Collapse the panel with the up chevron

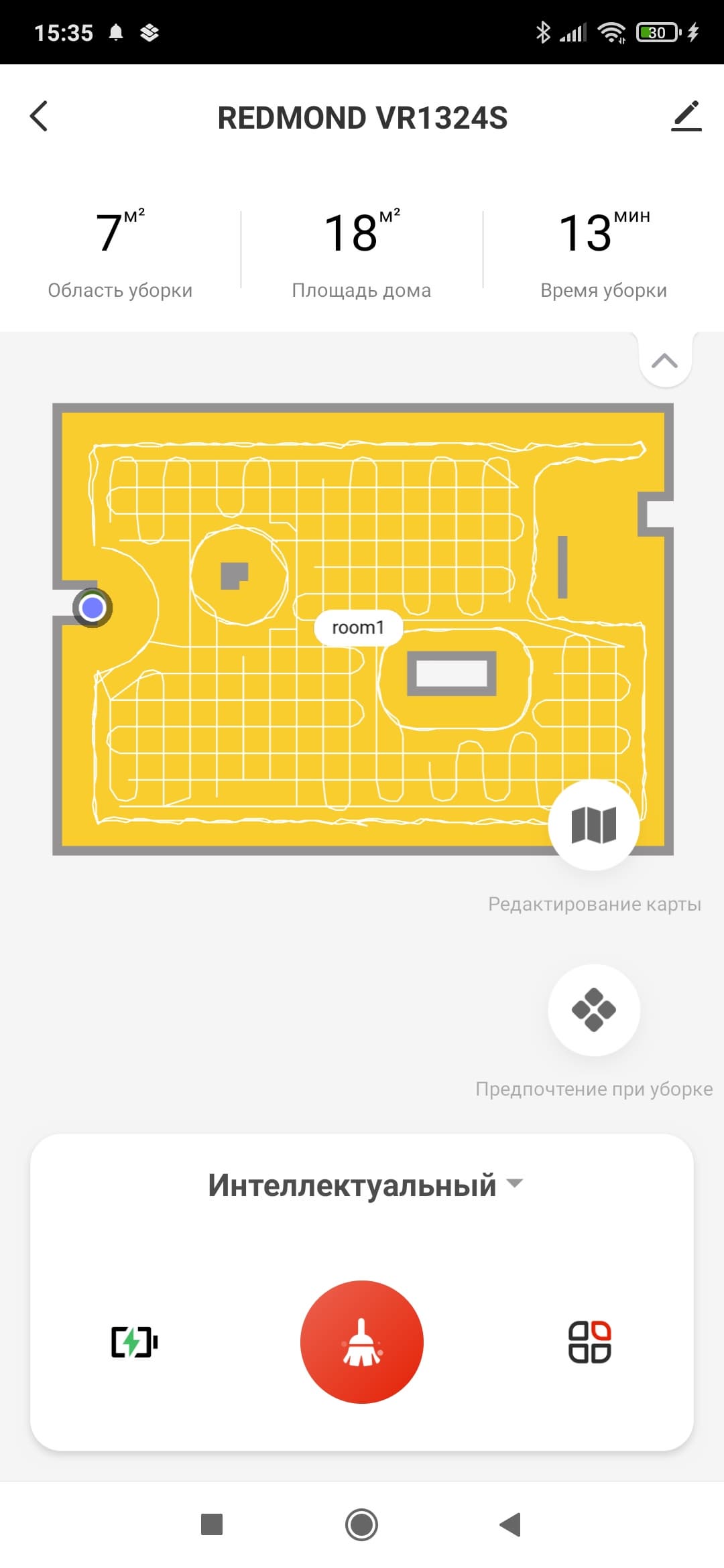[664, 361]
